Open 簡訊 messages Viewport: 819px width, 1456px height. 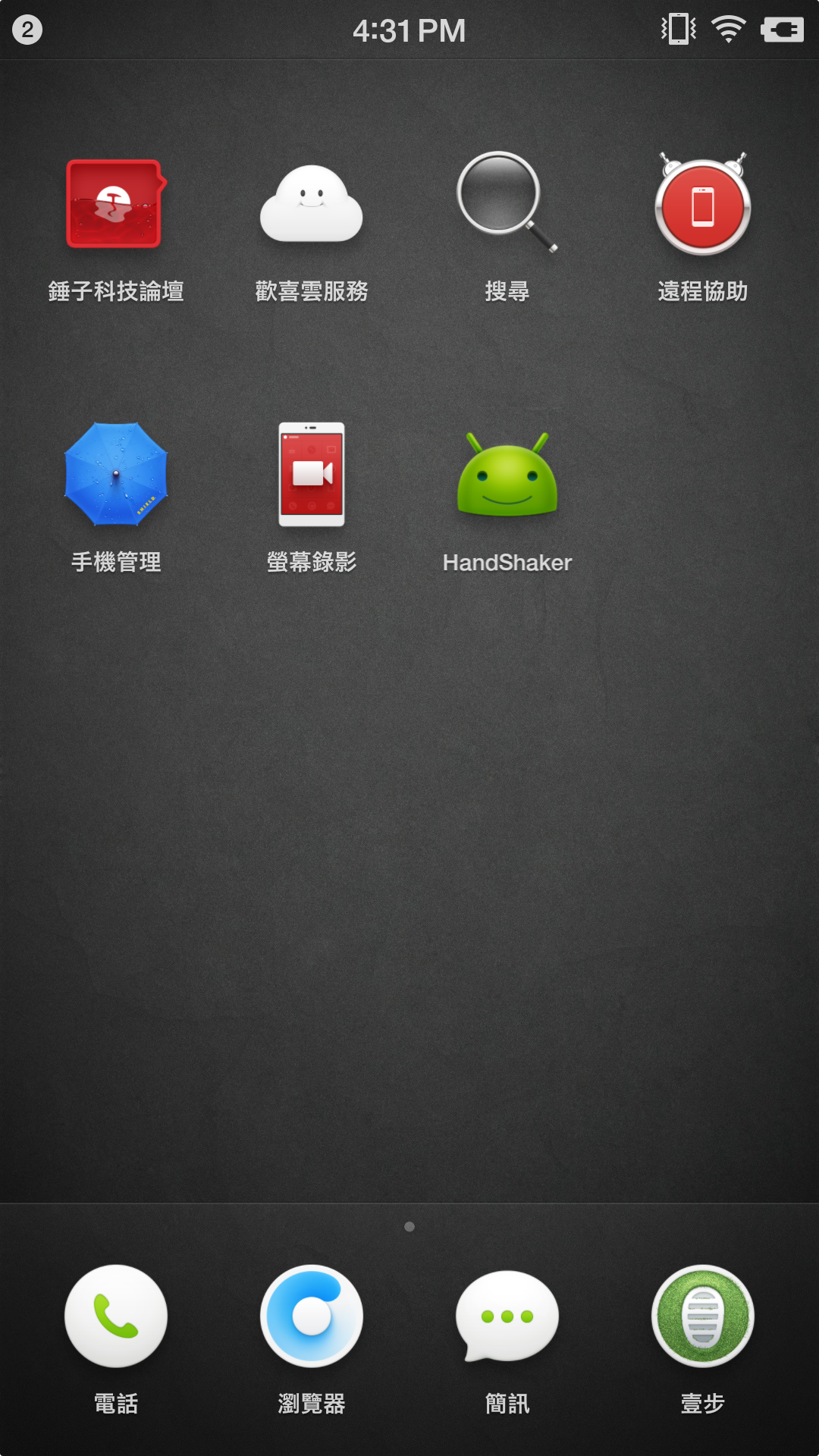click(507, 1316)
